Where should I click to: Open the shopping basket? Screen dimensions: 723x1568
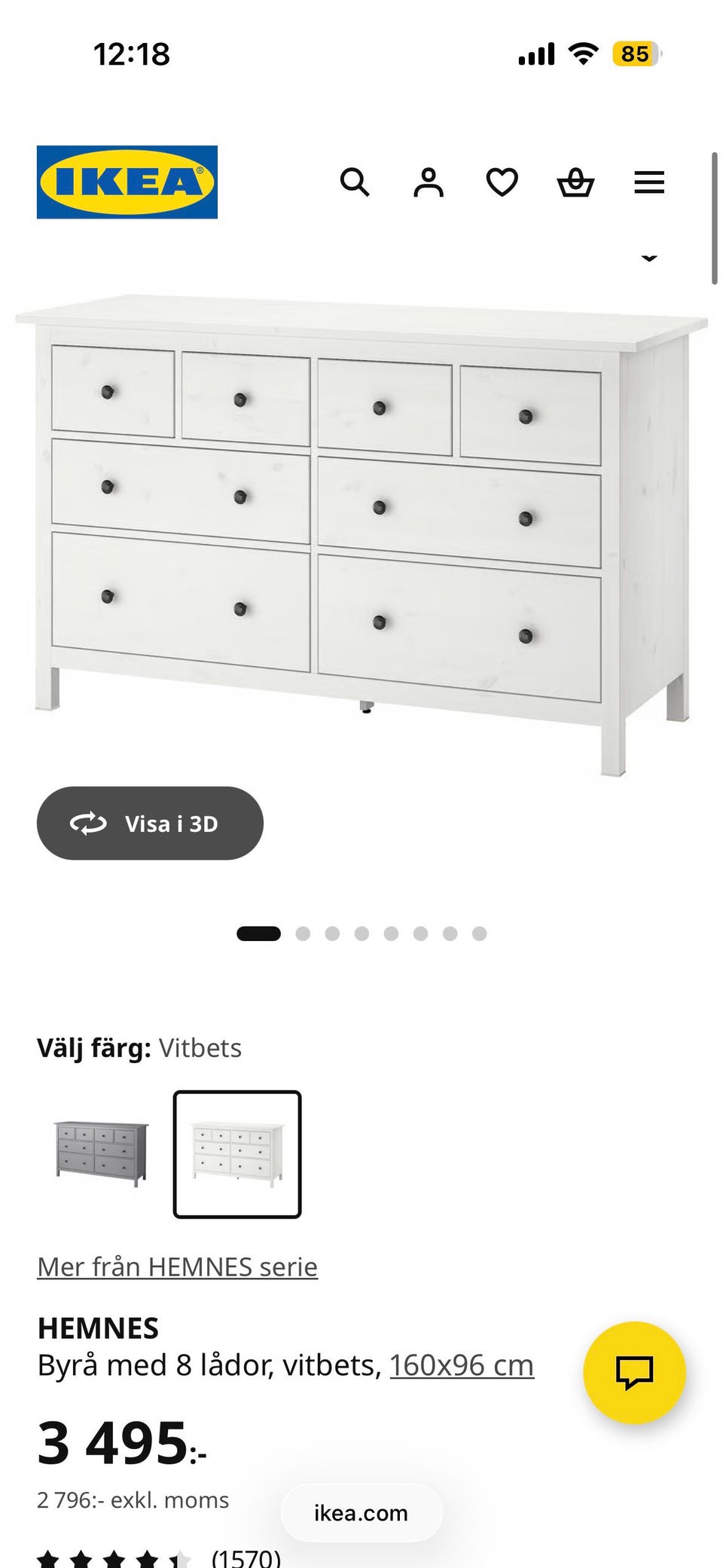click(575, 182)
